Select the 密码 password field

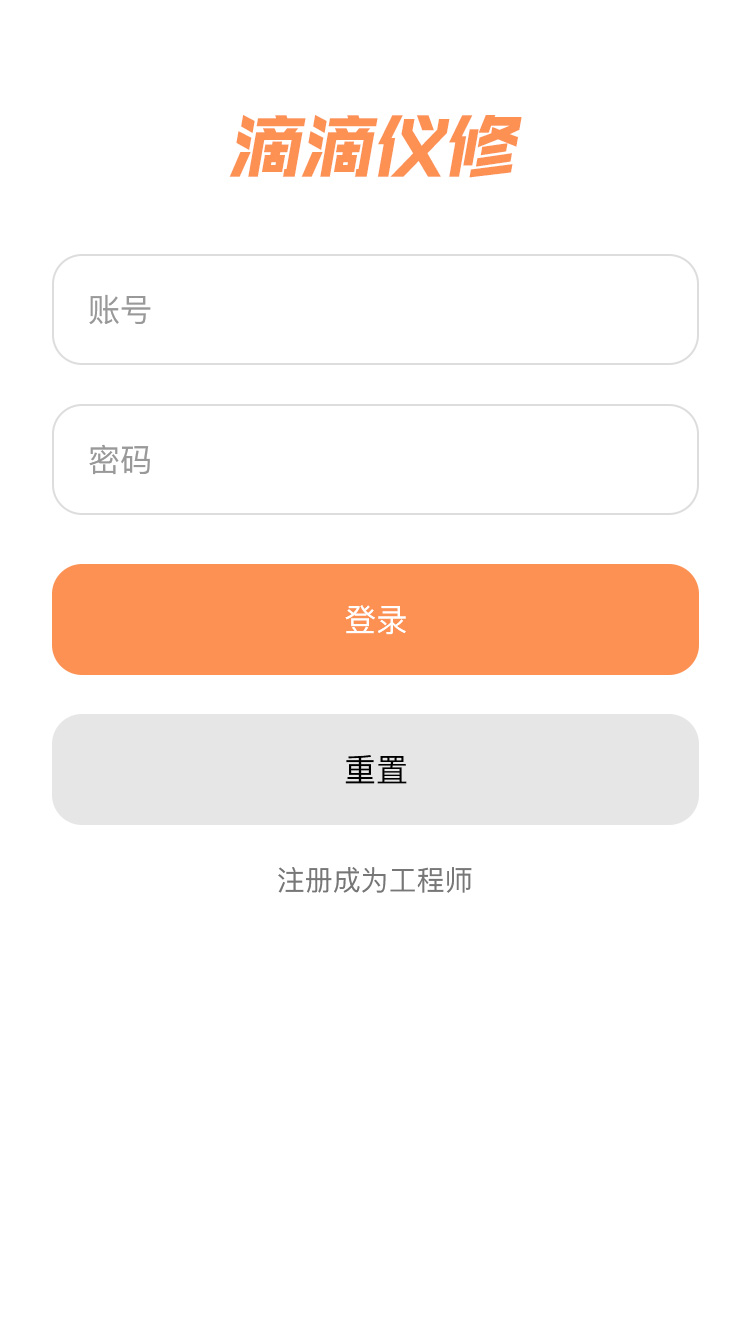click(375, 460)
